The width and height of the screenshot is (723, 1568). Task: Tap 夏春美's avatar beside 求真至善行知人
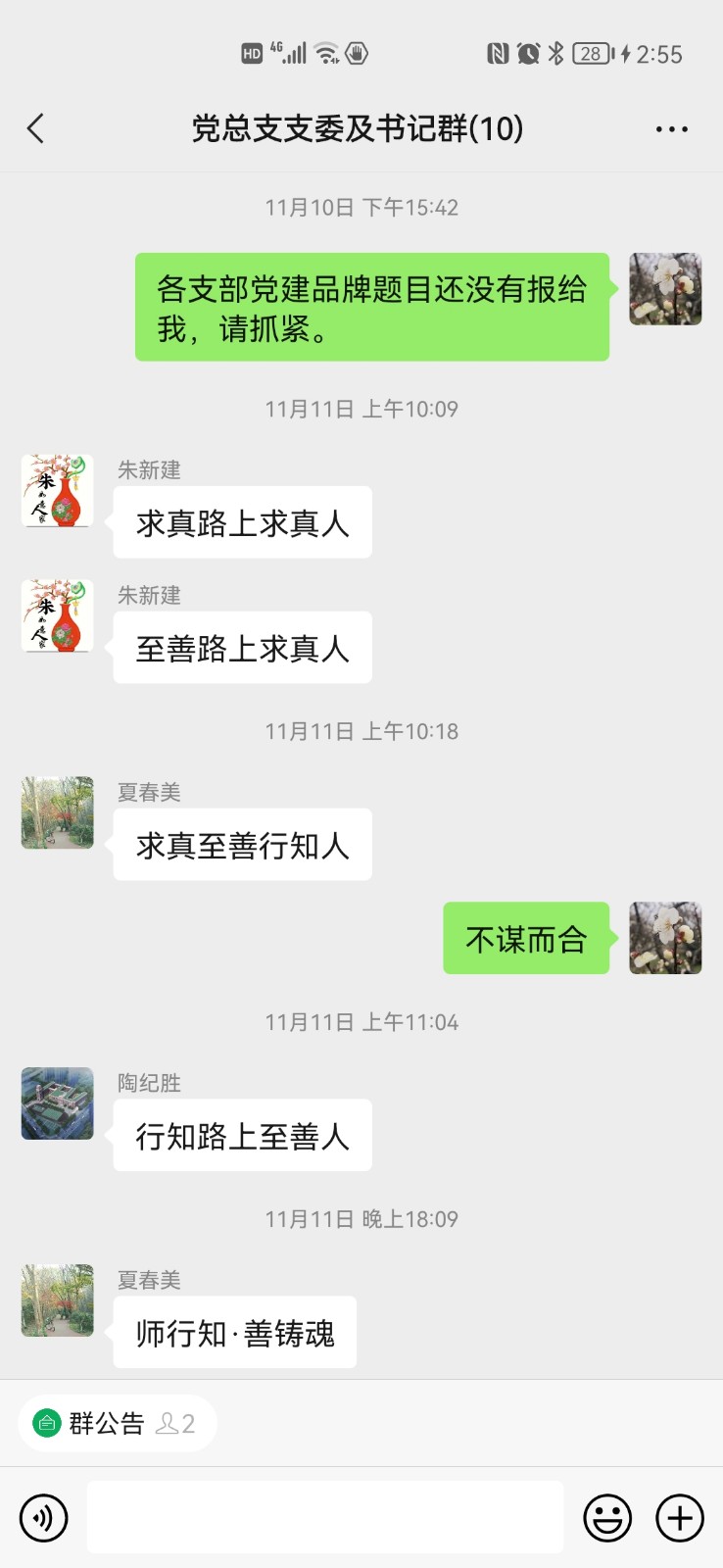(58, 812)
